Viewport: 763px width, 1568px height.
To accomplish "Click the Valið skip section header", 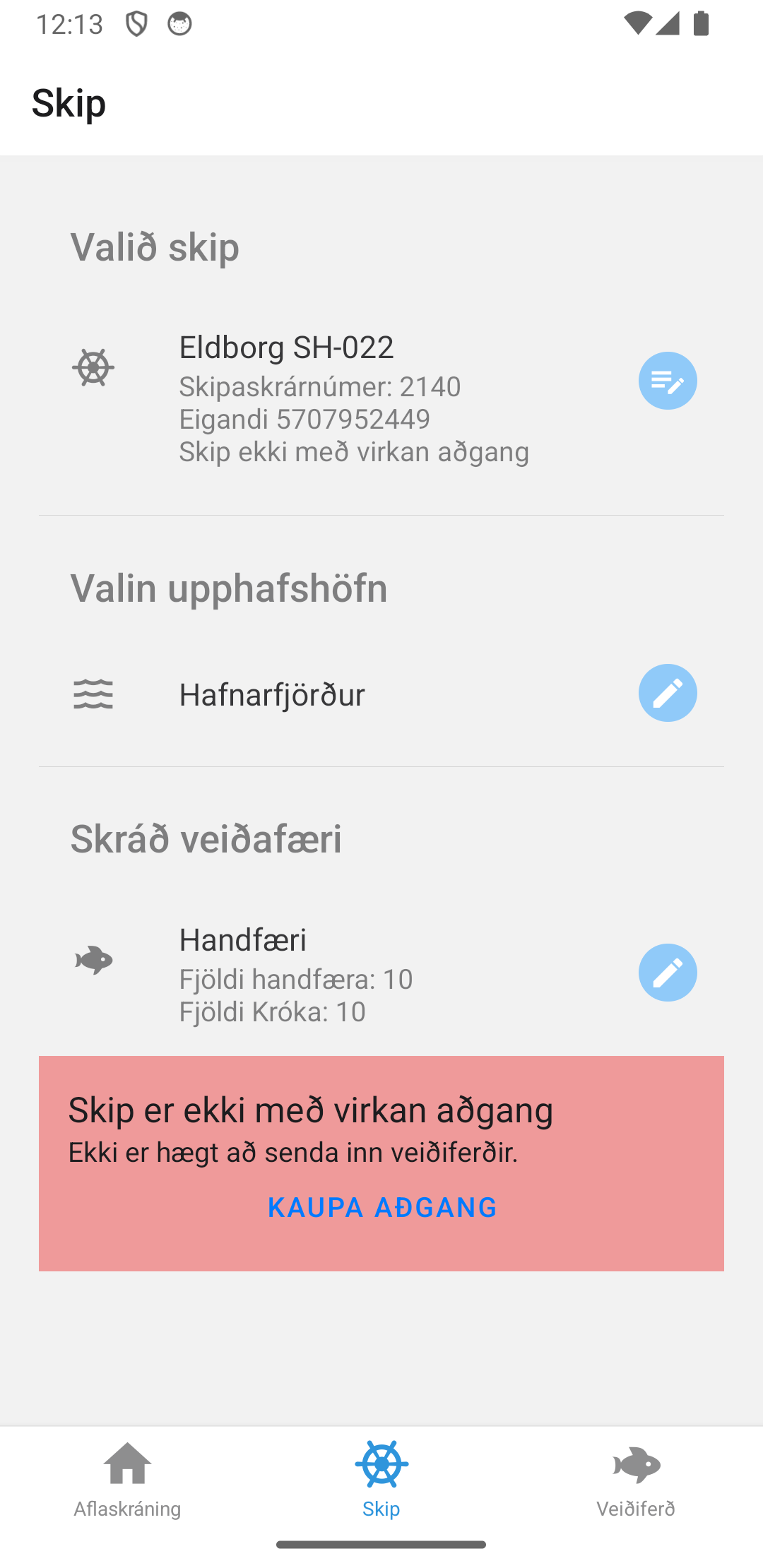I will pyautogui.click(x=153, y=247).
